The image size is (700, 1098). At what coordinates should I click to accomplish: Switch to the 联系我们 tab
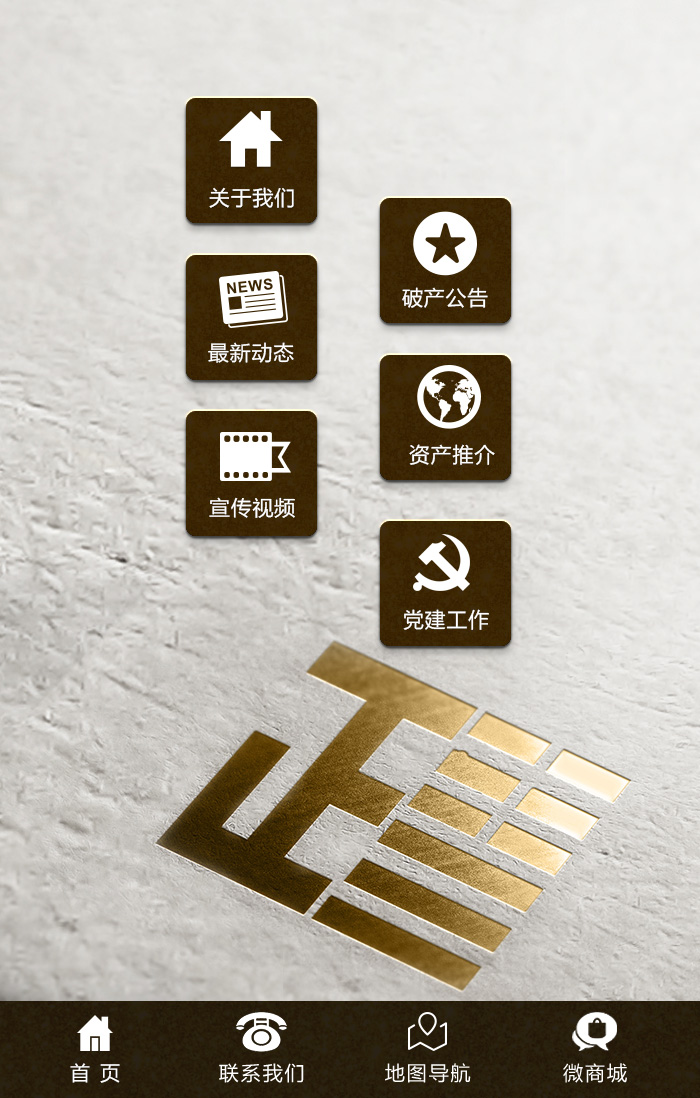(x=261, y=1048)
